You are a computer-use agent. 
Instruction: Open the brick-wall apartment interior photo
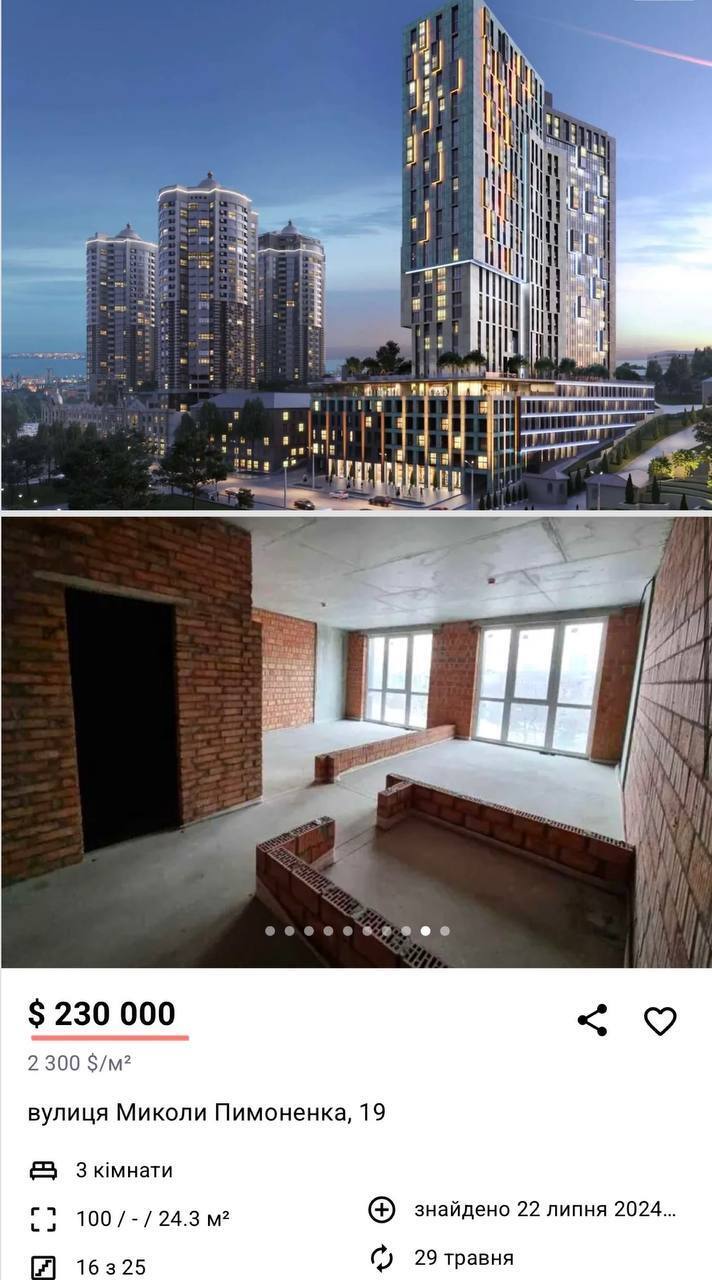(x=356, y=742)
